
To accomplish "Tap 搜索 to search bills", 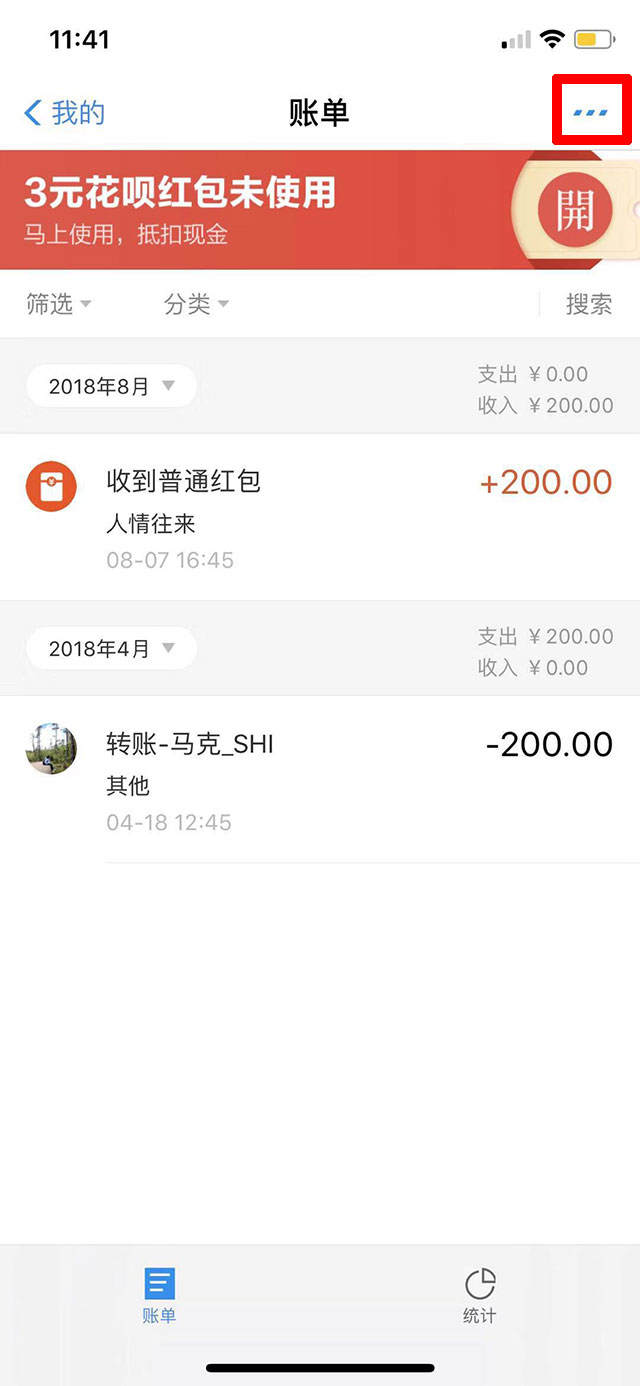I will 588,304.
